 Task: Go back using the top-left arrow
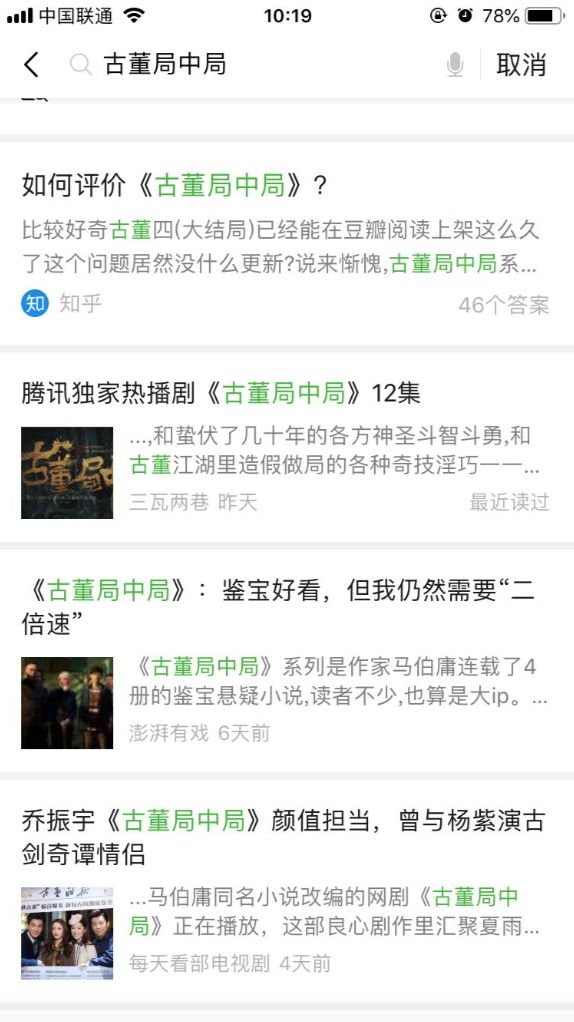point(31,65)
